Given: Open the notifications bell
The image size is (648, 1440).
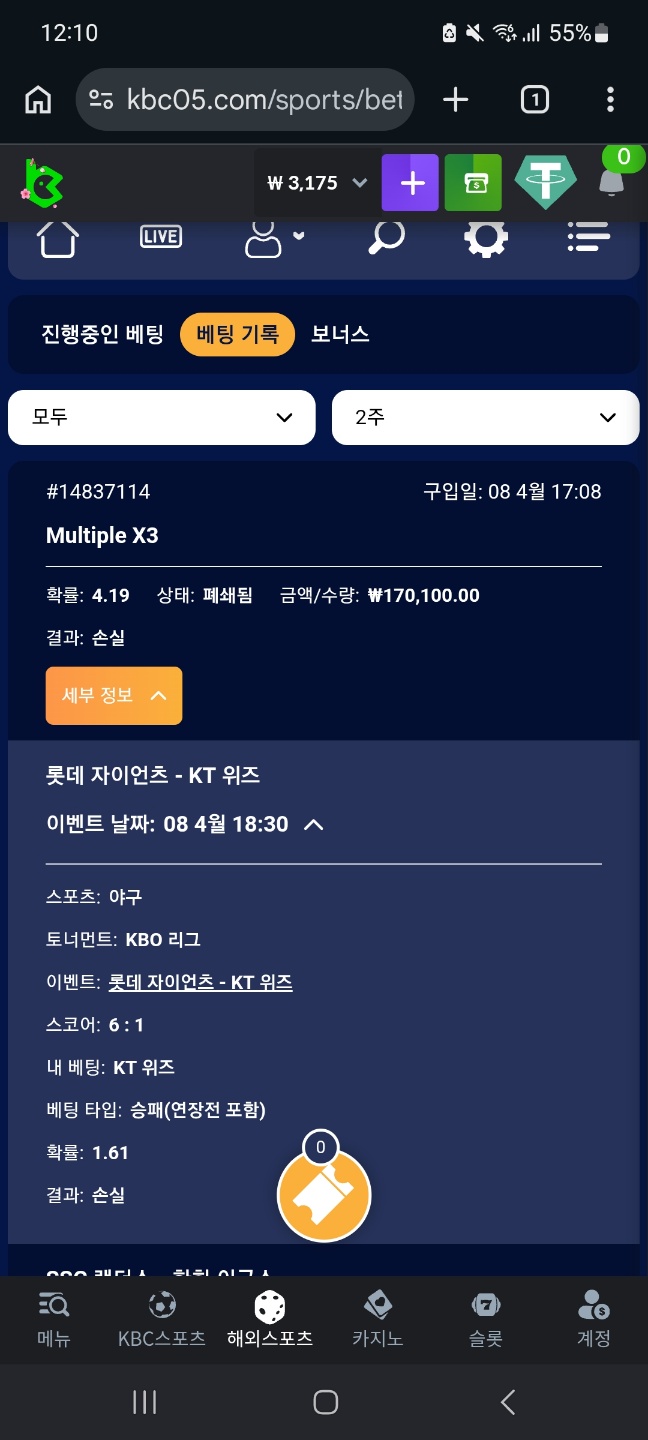Looking at the screenshot, I should tap(611, 182).
